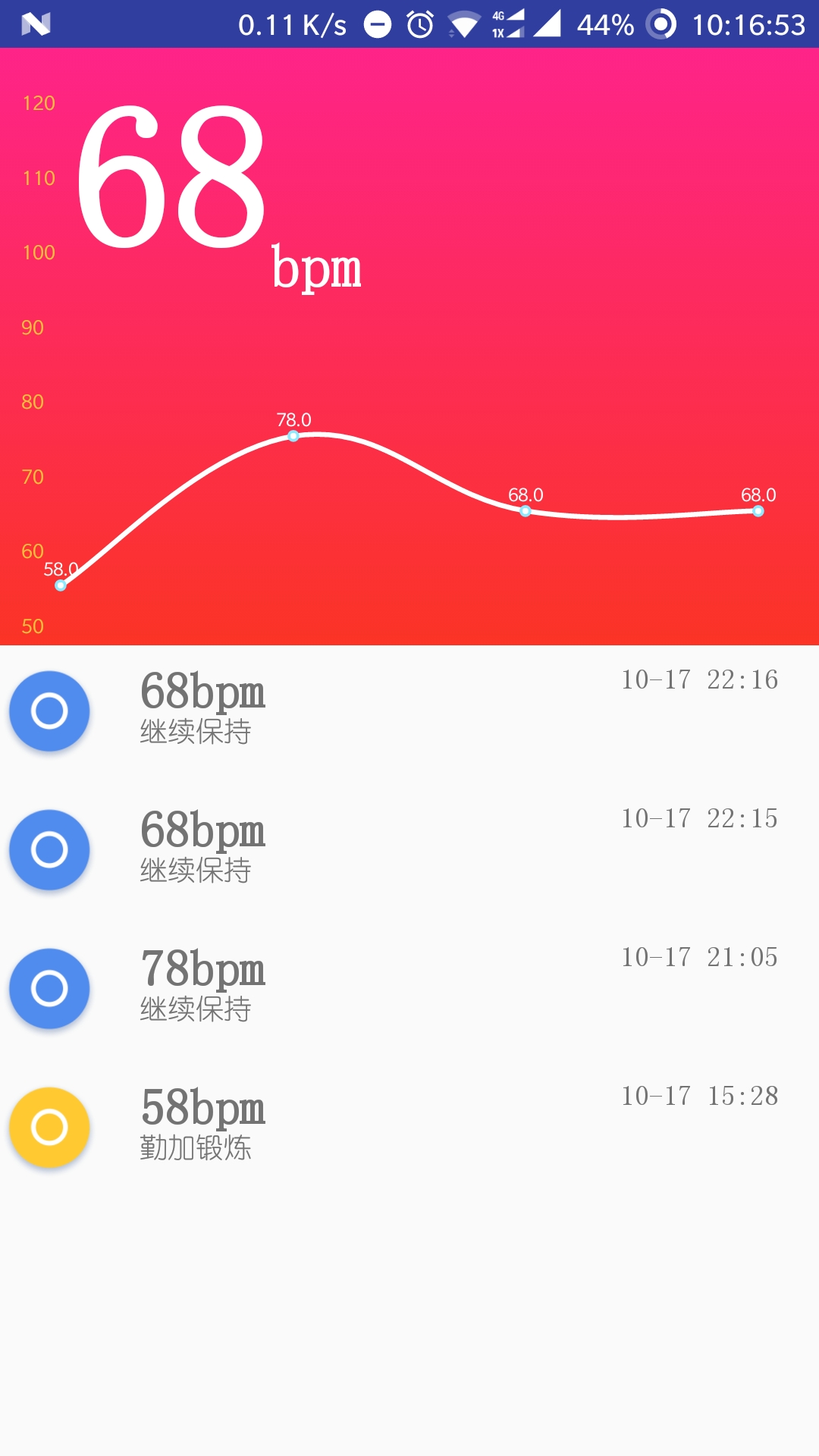This screenshot has height=1456, width=819.
Task: Tap the 58.0 point on the chart
Action: click(x=61, y=585)
